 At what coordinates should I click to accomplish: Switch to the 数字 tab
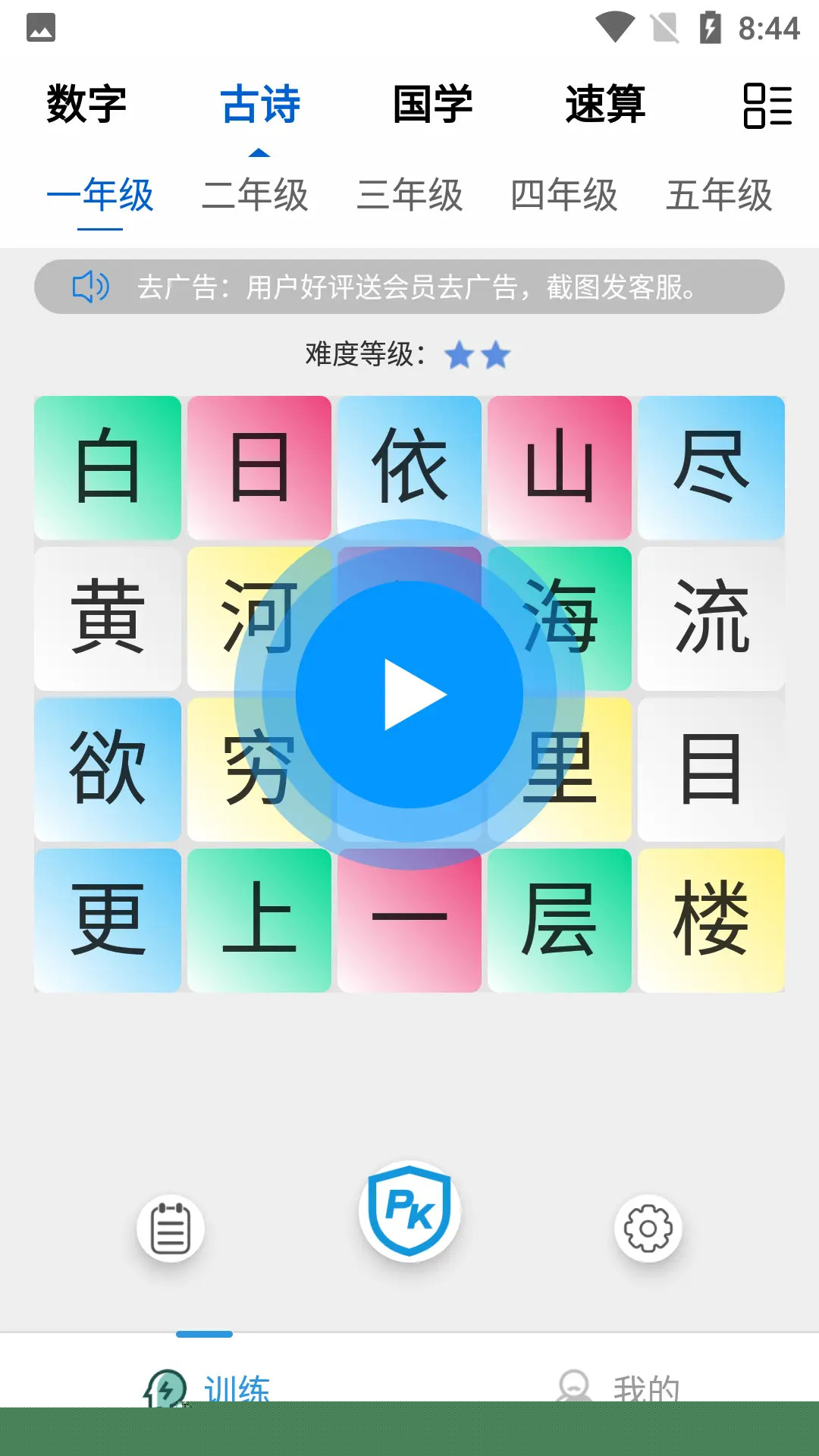86,104
